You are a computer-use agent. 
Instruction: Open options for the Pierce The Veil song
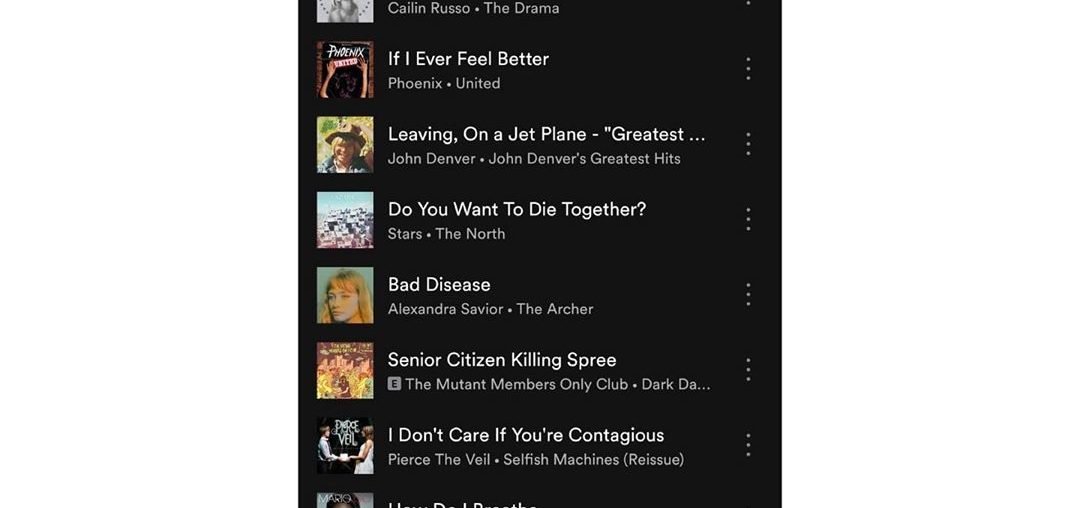(x=748, y=445)
